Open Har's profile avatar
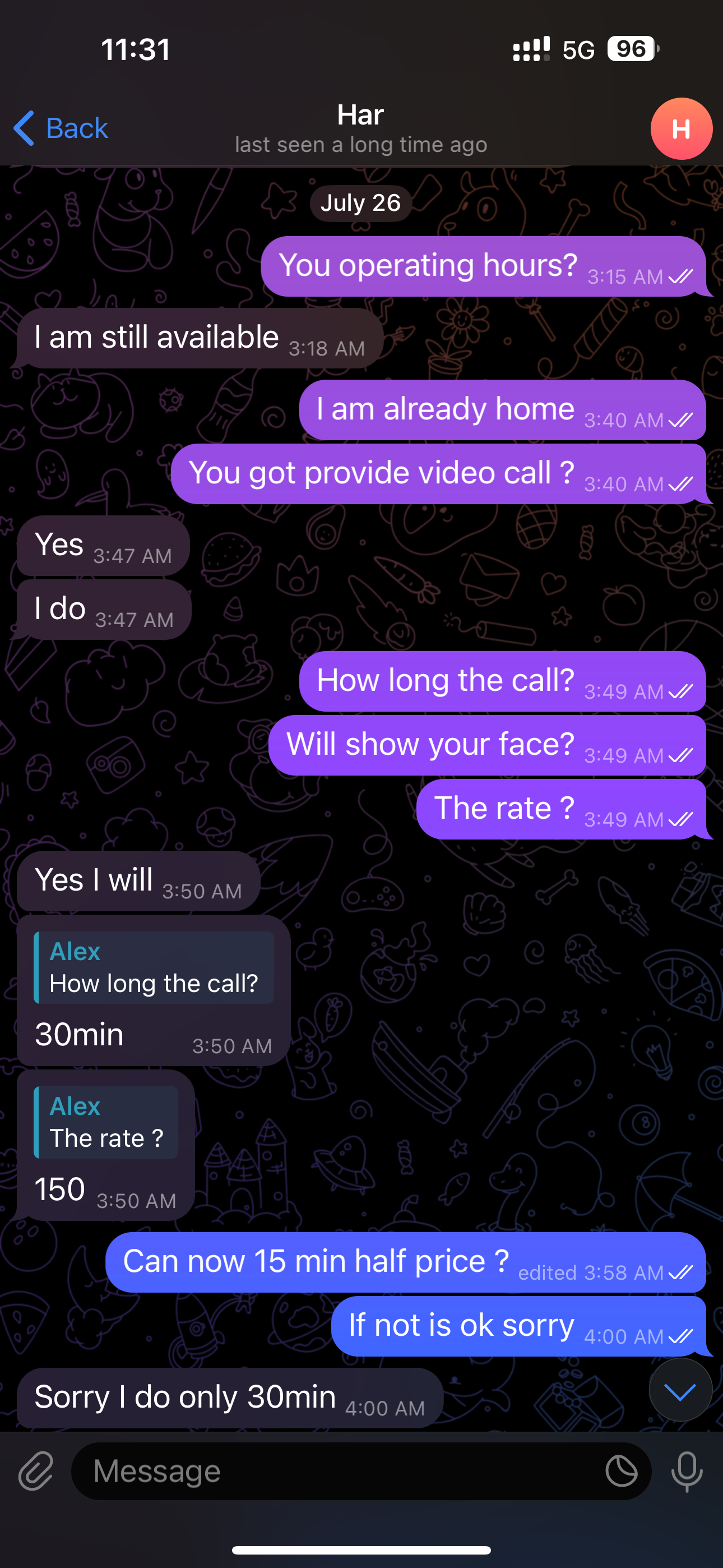This screenshot has height=1568, width=723. tap(681, 128)
